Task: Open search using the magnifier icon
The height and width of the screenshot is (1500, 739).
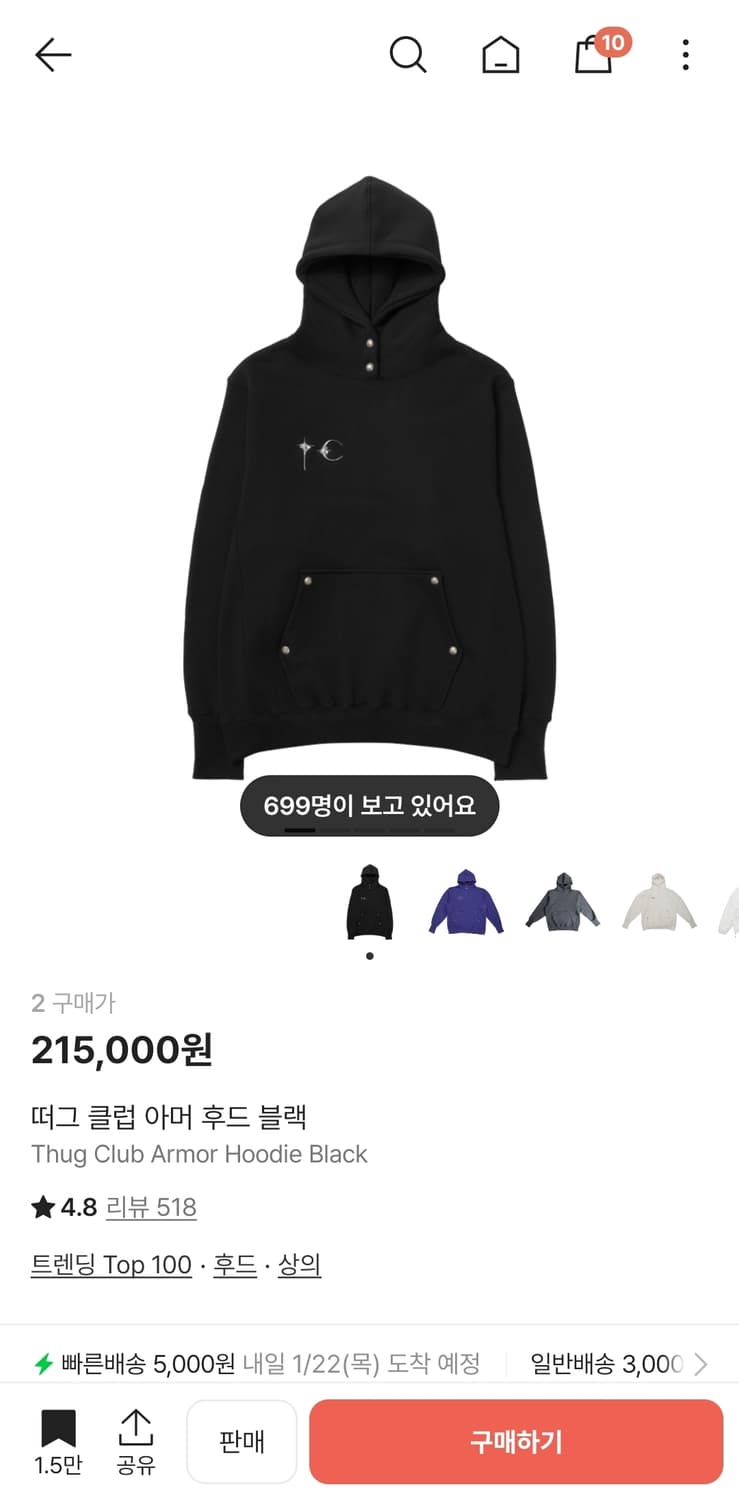Action: click(x=409, y=55)
